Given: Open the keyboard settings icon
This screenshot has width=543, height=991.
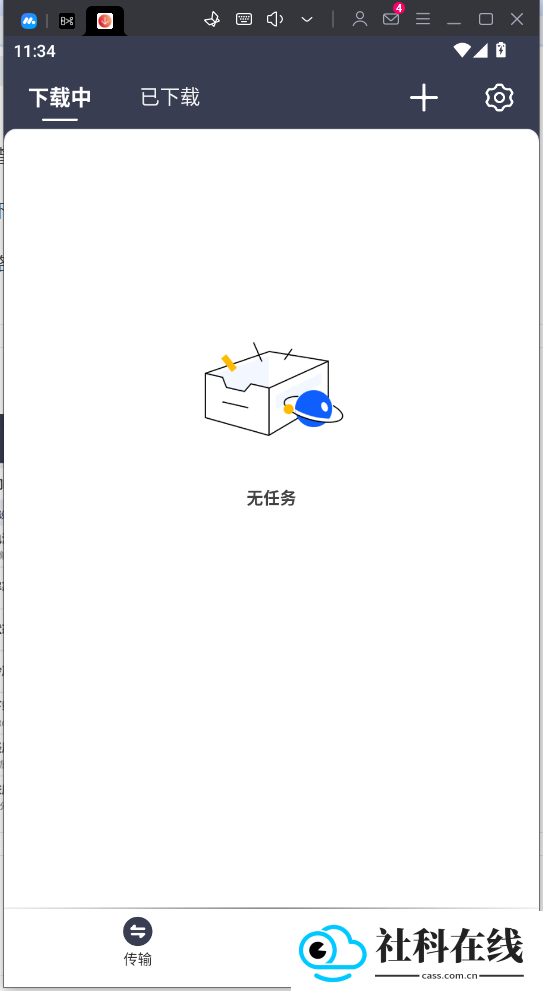Looking at the screenshot, I should (244, 19).
